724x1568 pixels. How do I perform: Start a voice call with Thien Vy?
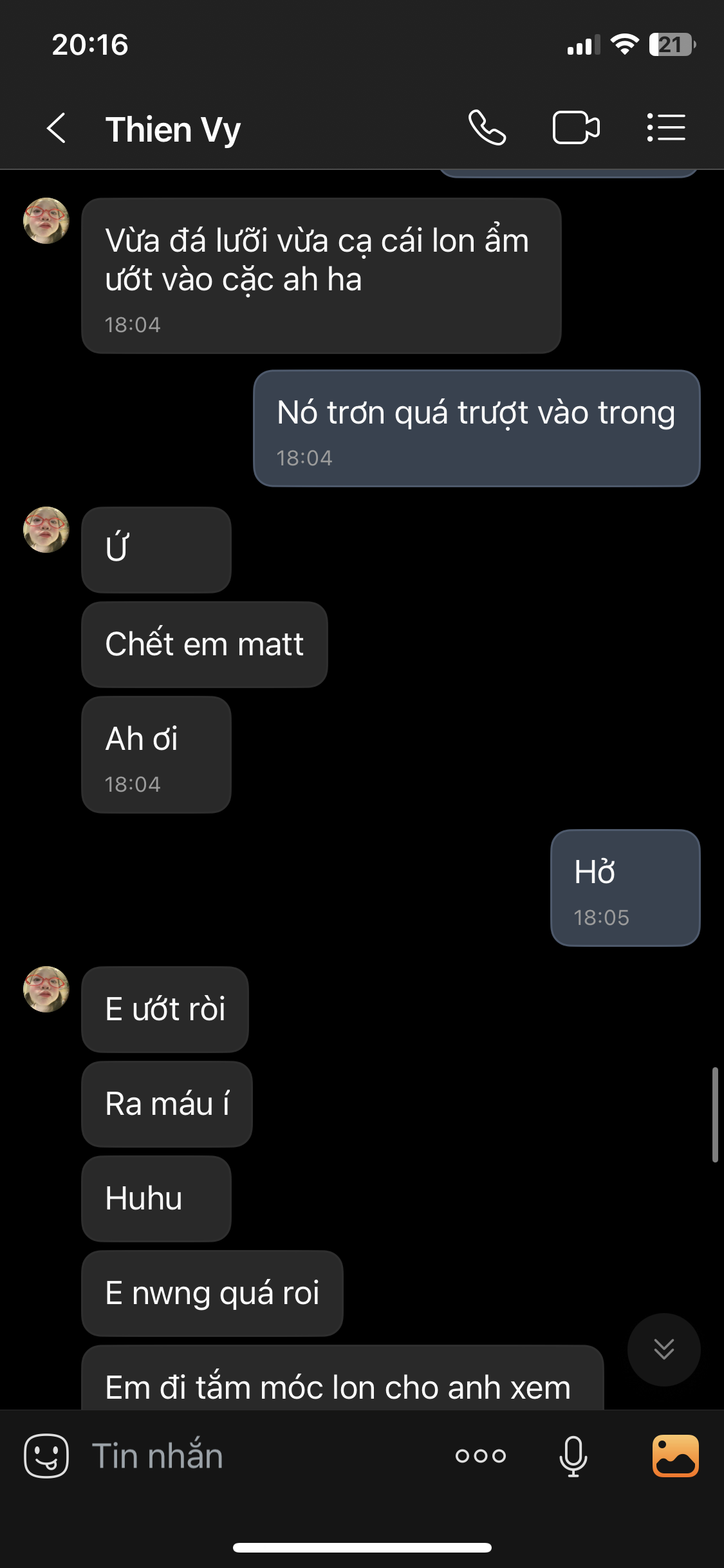(487, 128)
